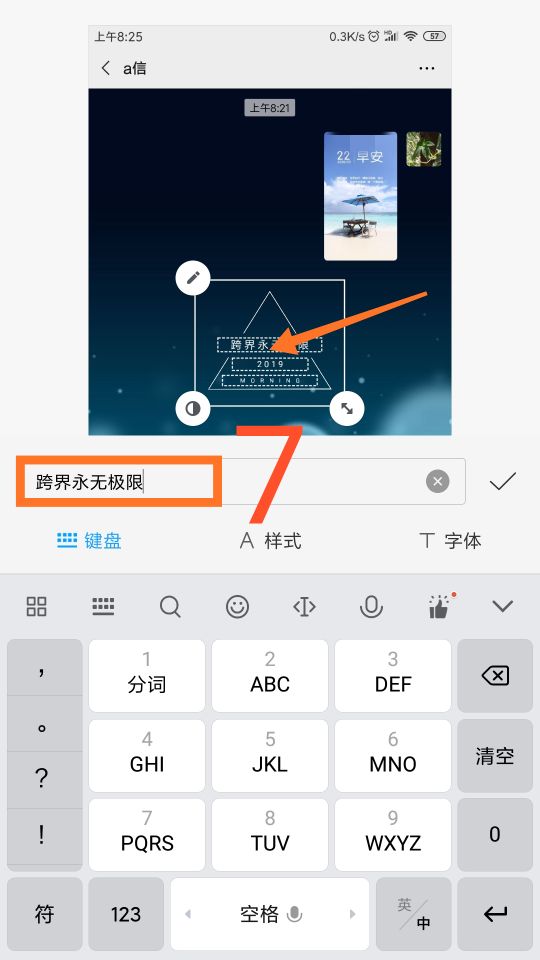Screen dimensions: 540x960
Task: Tap the 清空 clear key
Action: (x=495, y=756)
